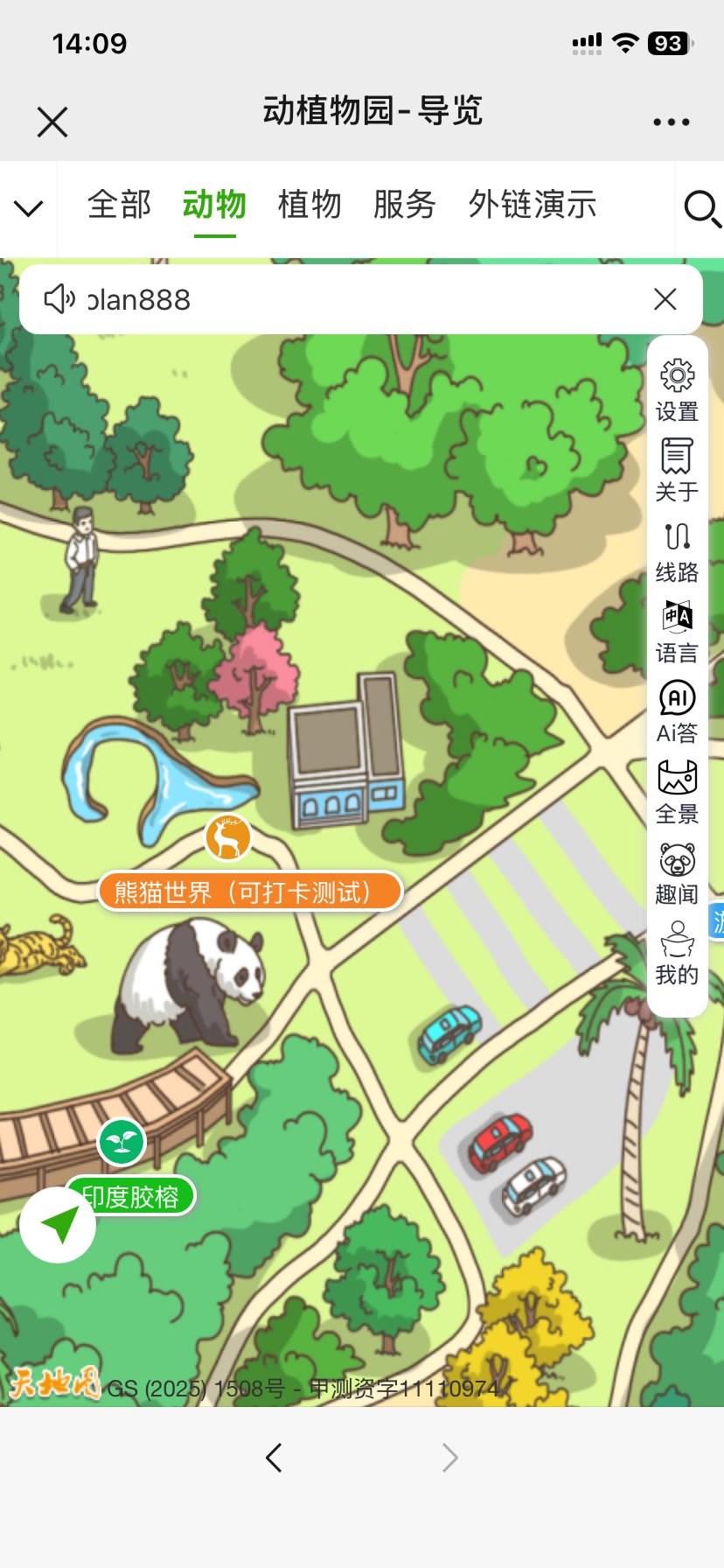Open the Ai答 assistant
The height and width of the screenshot is (1568, 724).
[x=677, y=712]
